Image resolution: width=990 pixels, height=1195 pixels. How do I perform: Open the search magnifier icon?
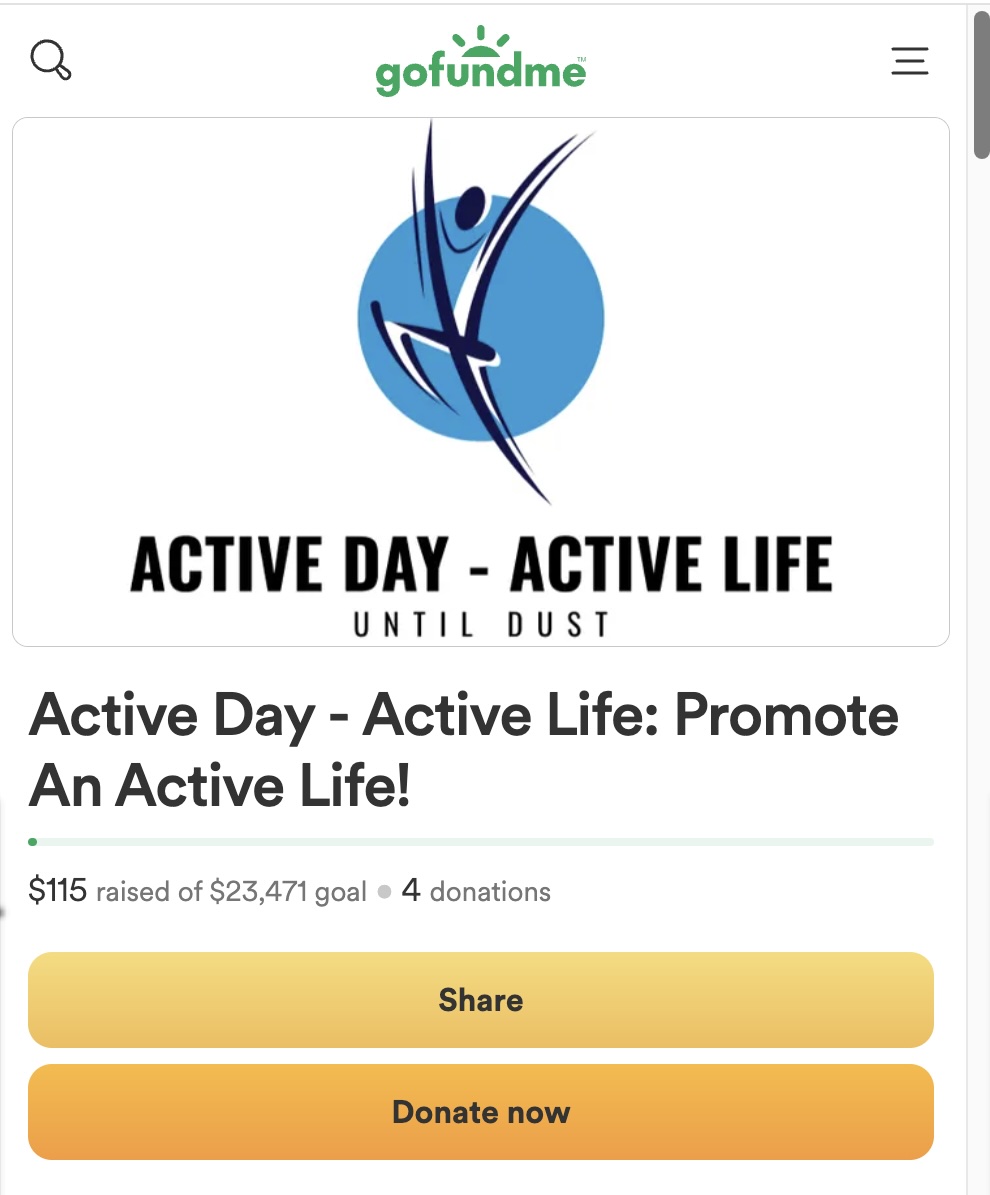click(x=50, y=60)
